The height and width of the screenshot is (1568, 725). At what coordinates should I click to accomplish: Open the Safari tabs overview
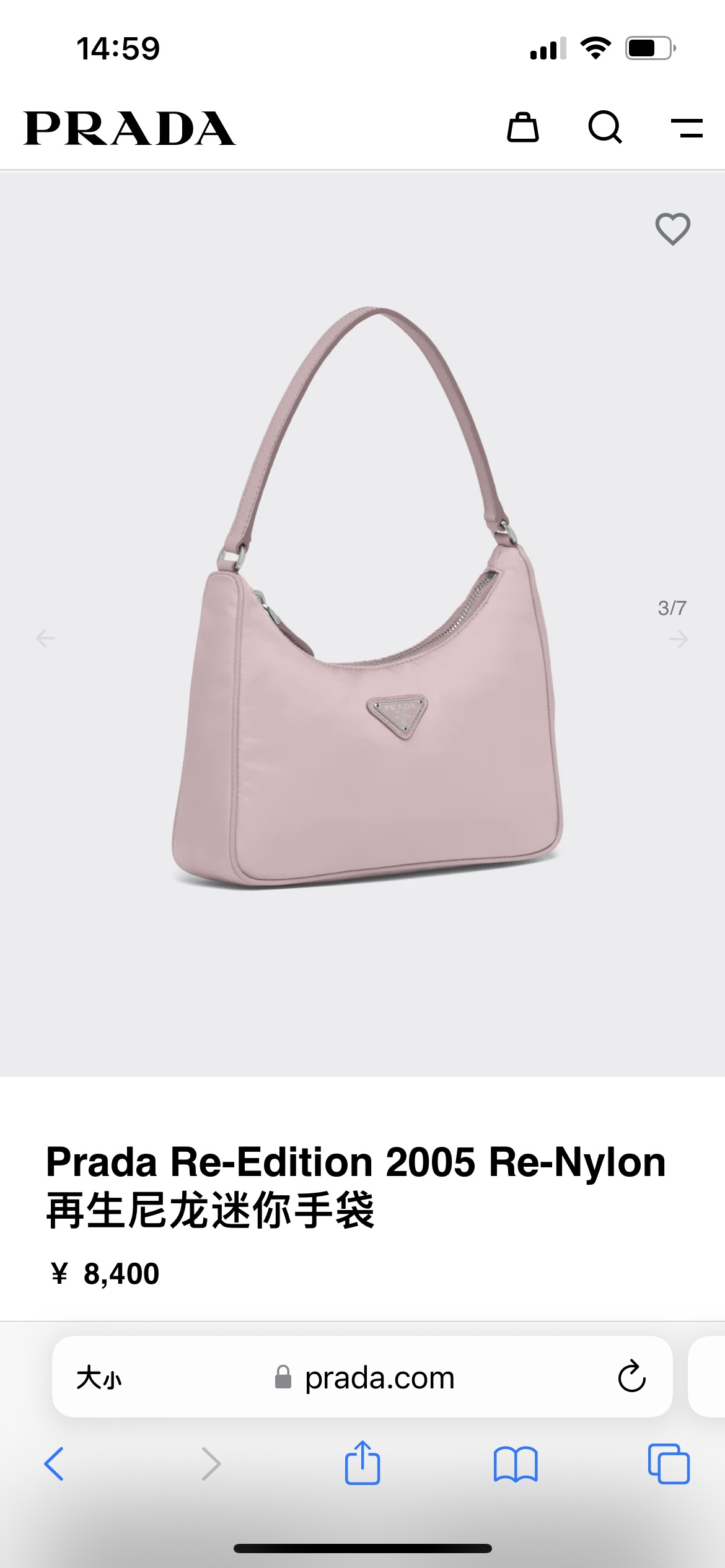[x=668, y=1464]
